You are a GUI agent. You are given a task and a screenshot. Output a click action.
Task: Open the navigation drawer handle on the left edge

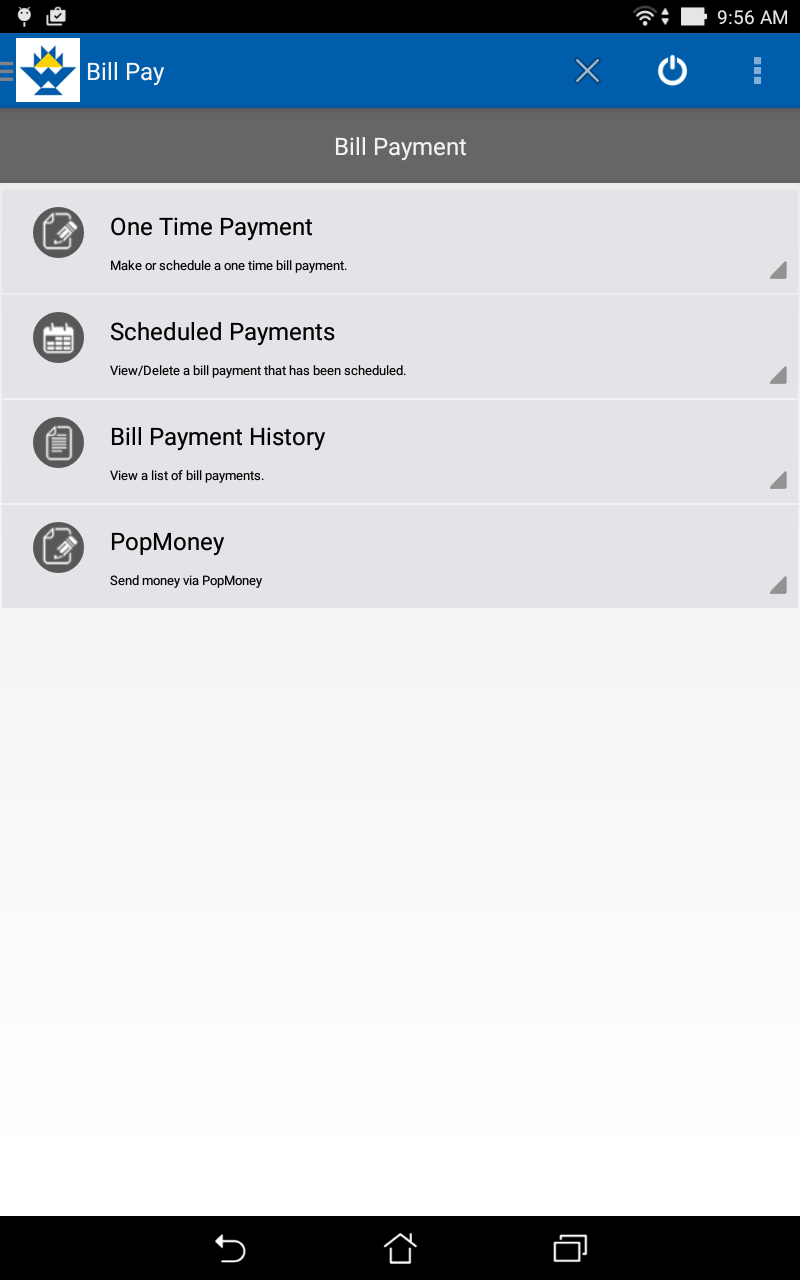point(6,70)
